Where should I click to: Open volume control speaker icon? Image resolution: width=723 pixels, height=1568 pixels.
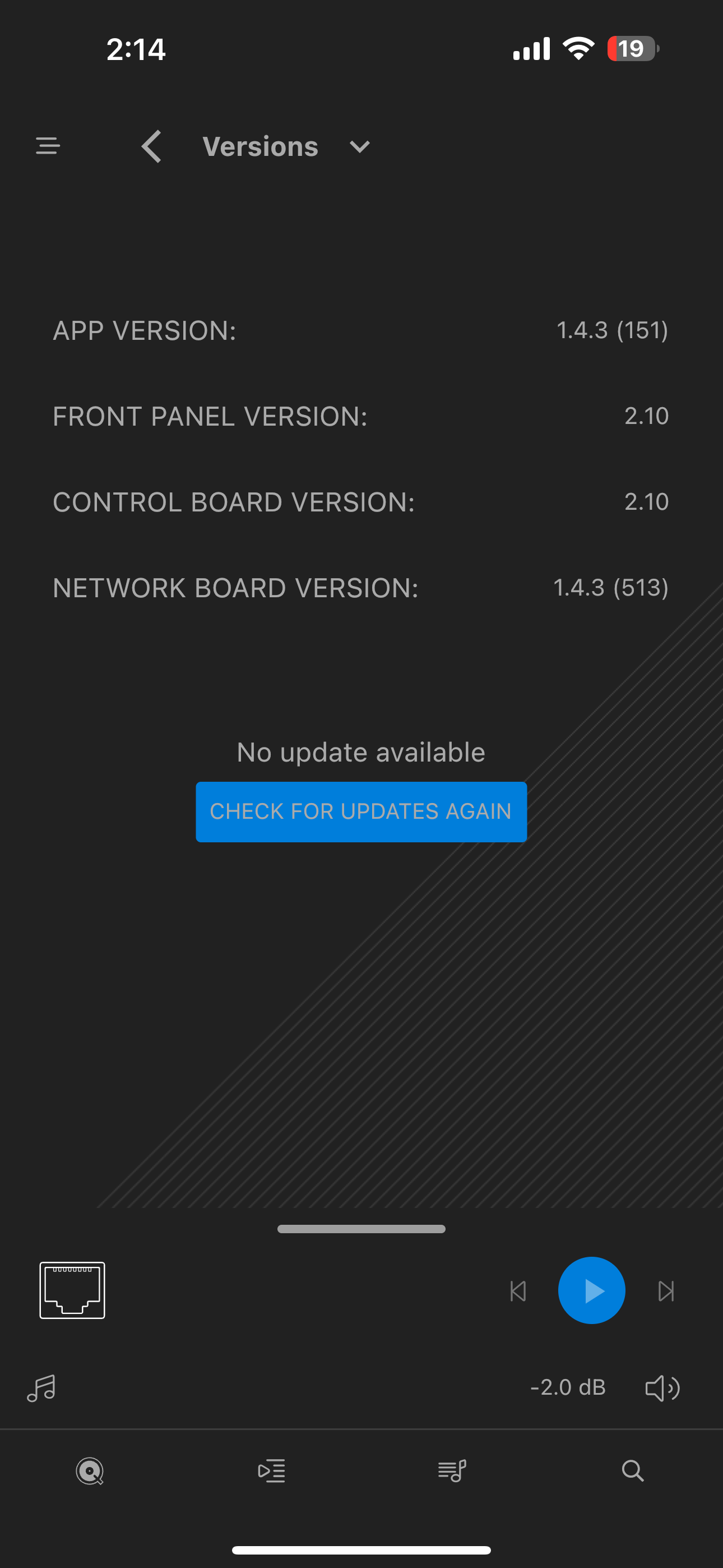pyautogui.click(x=662, y=1389)
